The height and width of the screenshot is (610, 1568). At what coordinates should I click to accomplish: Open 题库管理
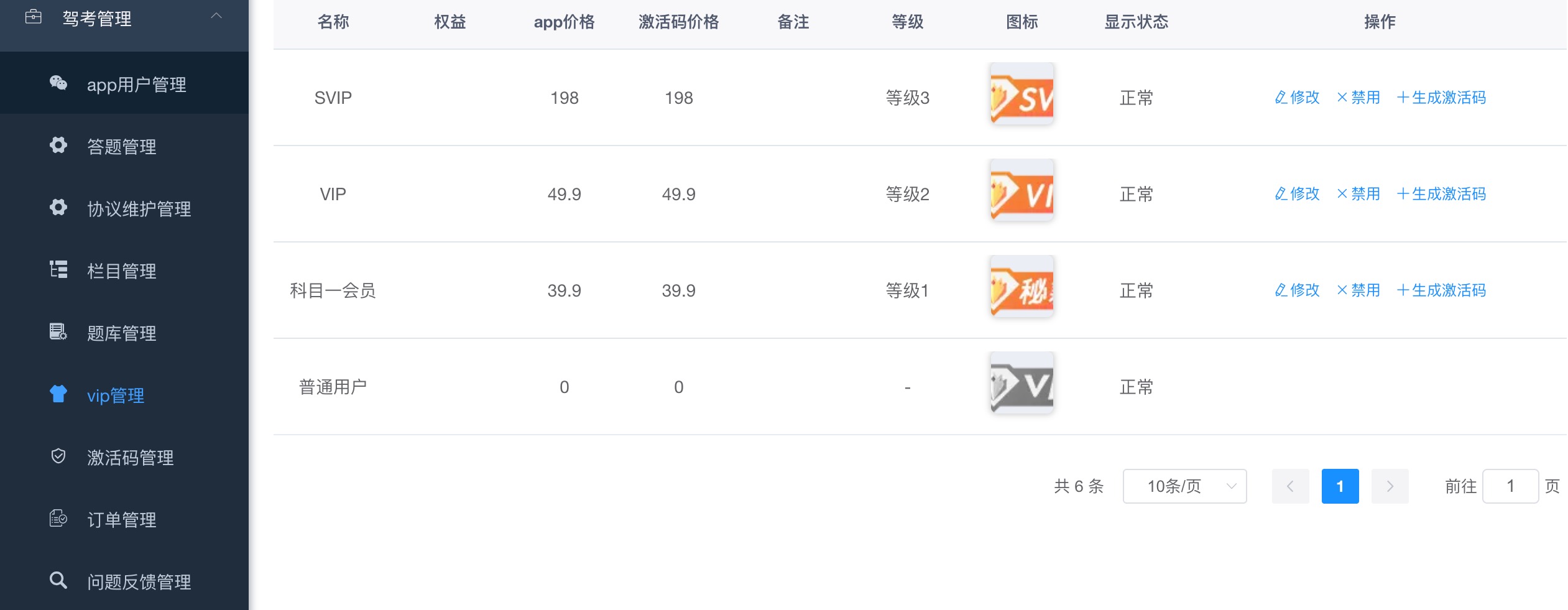point(121,333)
